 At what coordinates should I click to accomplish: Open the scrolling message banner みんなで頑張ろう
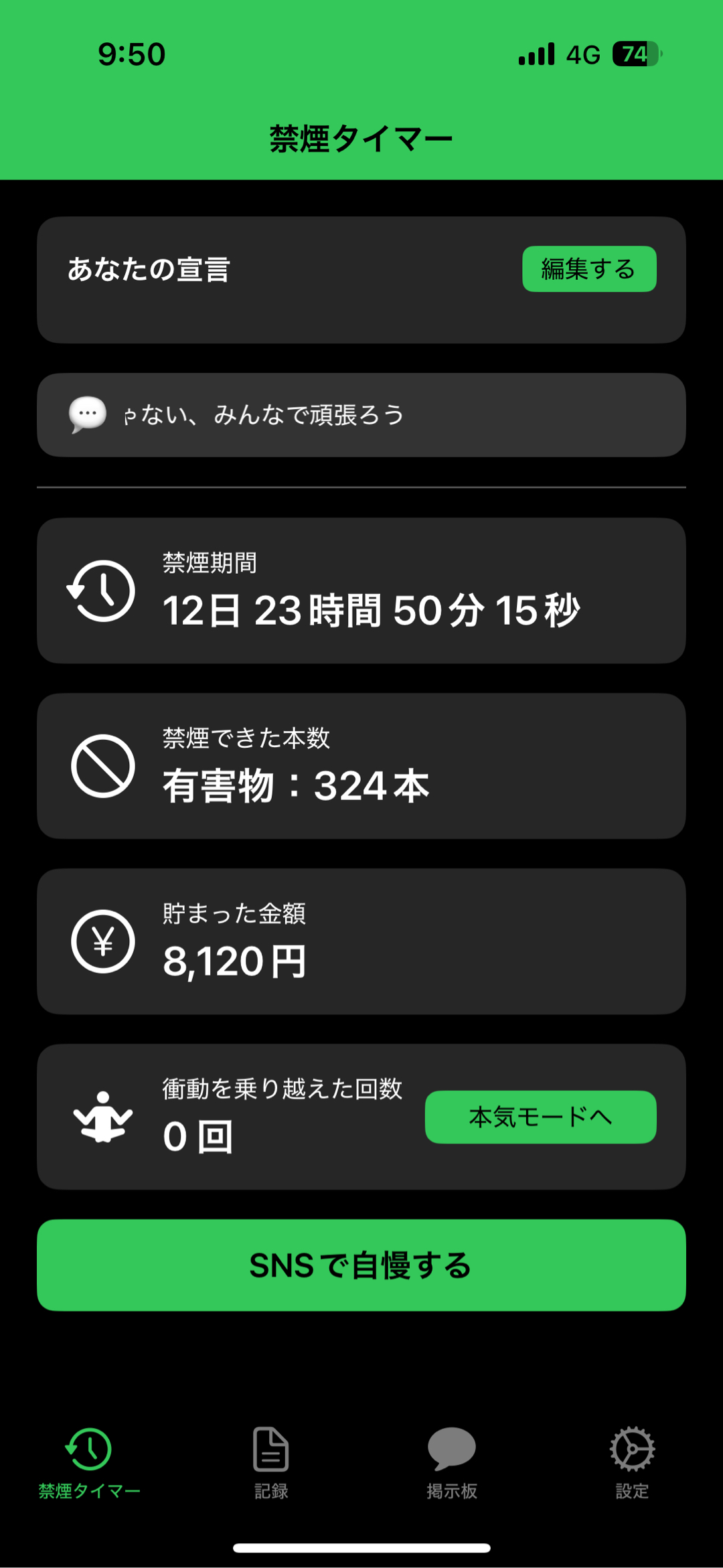361,415
